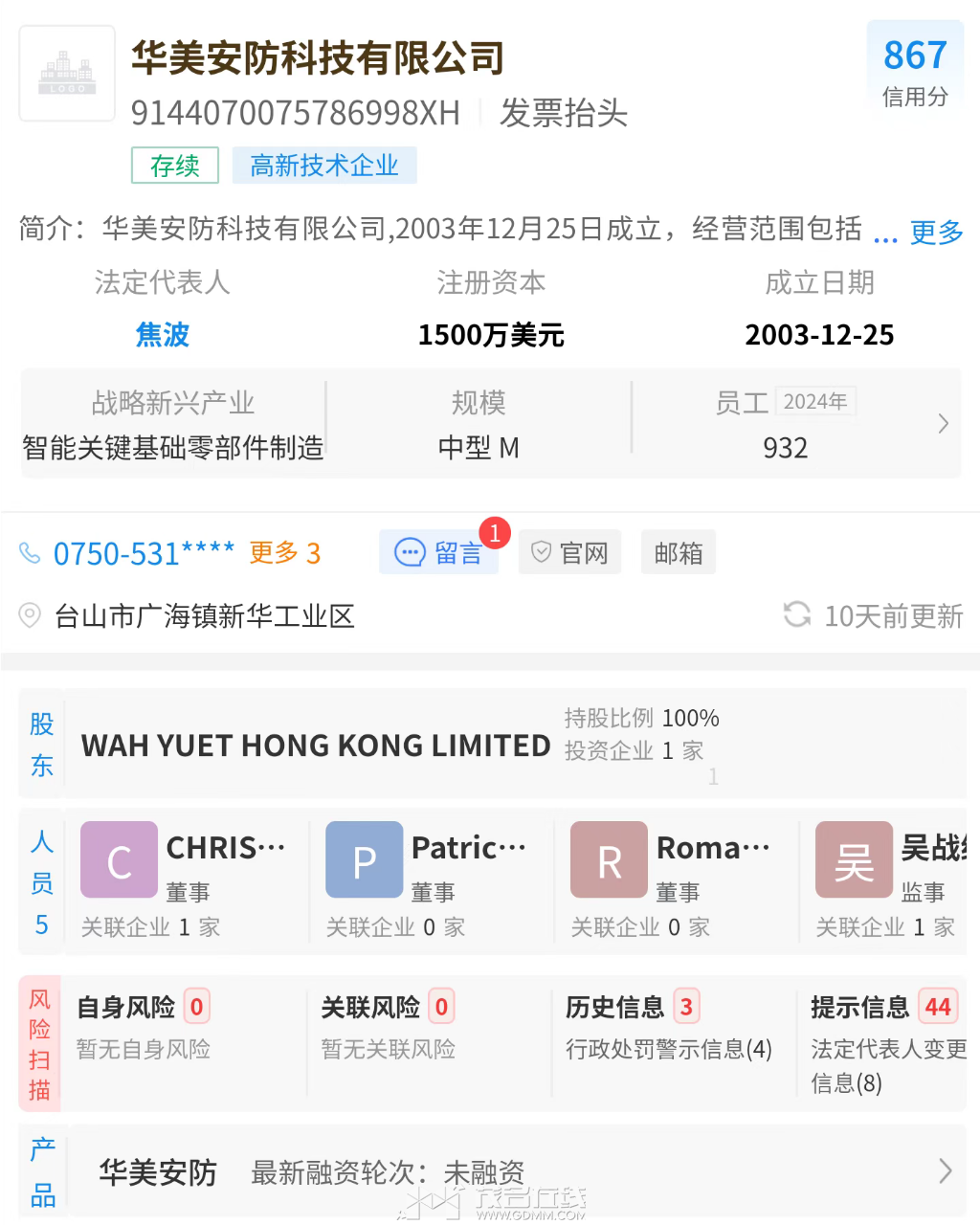The width and height of the screenshot is (980, 1225).
Task: Open shareholder WAH YUET HONG KONG LIMITED
Action: [316, 746]
